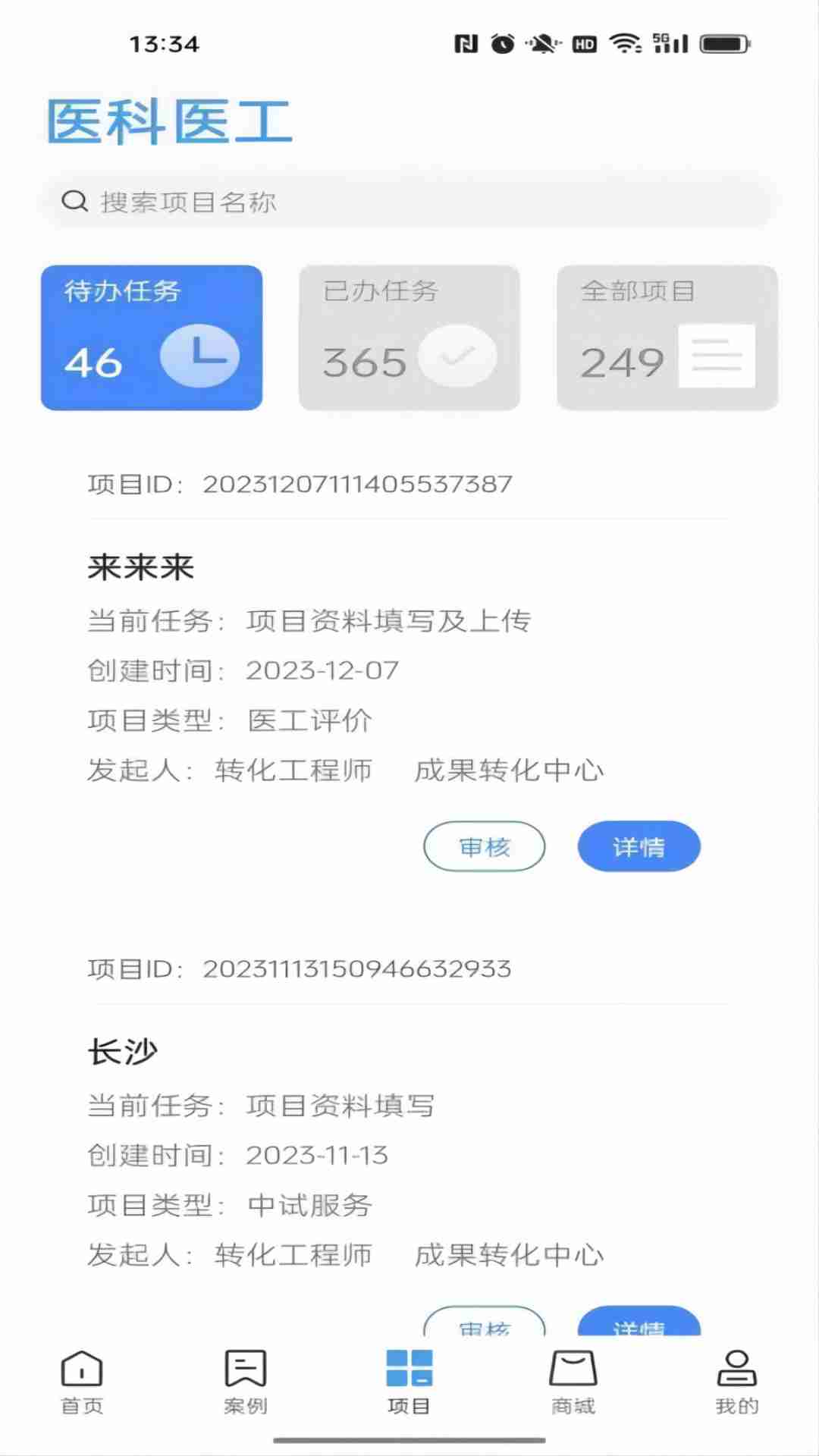
Task: Open the 我的 profile tab
Action: pos(736,1382)
